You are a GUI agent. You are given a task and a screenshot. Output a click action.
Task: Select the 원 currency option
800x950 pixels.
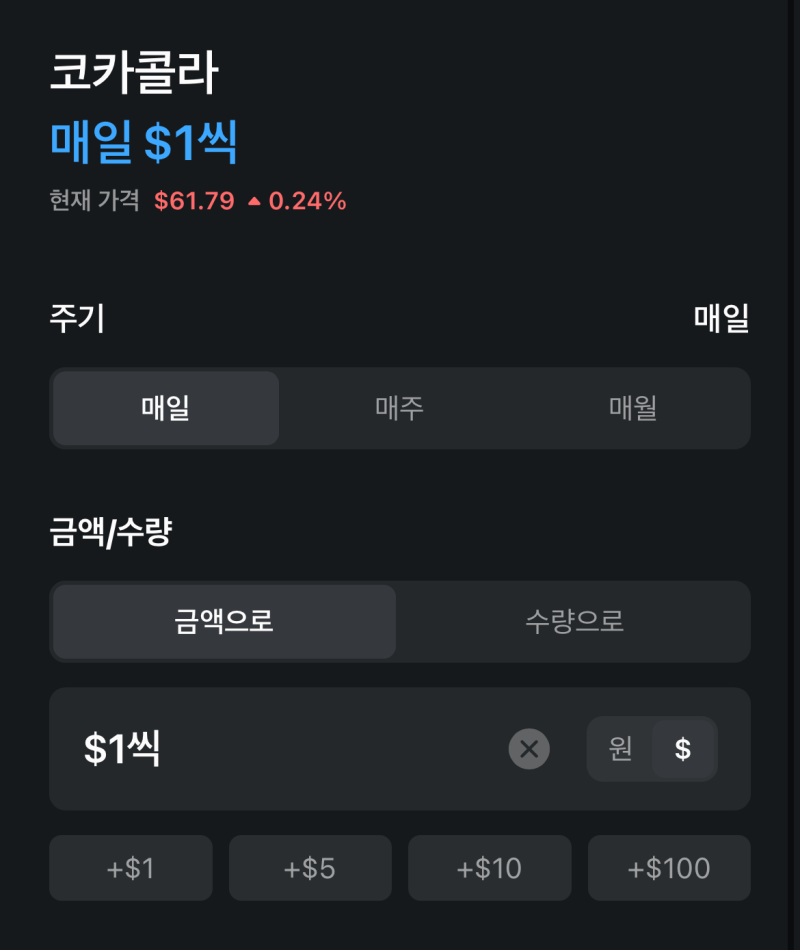pyautogui.click(x=619, y=749)
